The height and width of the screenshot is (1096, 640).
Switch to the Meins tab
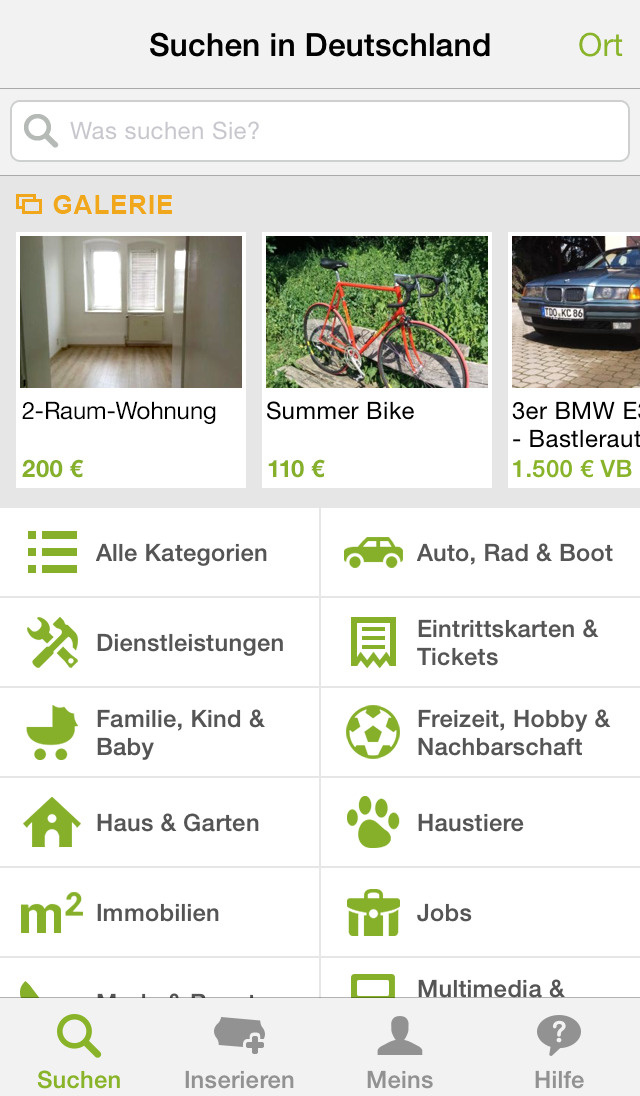(399, 1050)
